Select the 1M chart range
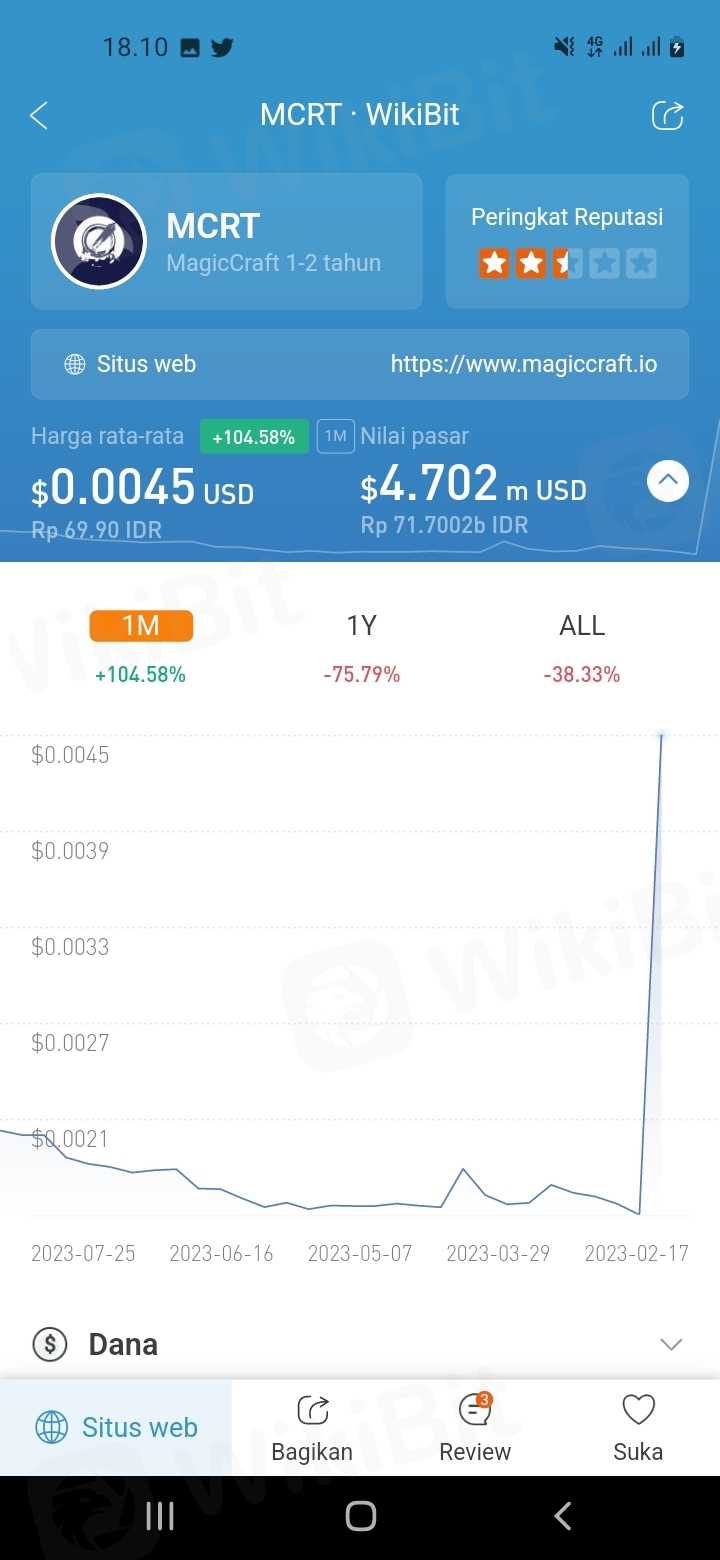 (141, 626)
